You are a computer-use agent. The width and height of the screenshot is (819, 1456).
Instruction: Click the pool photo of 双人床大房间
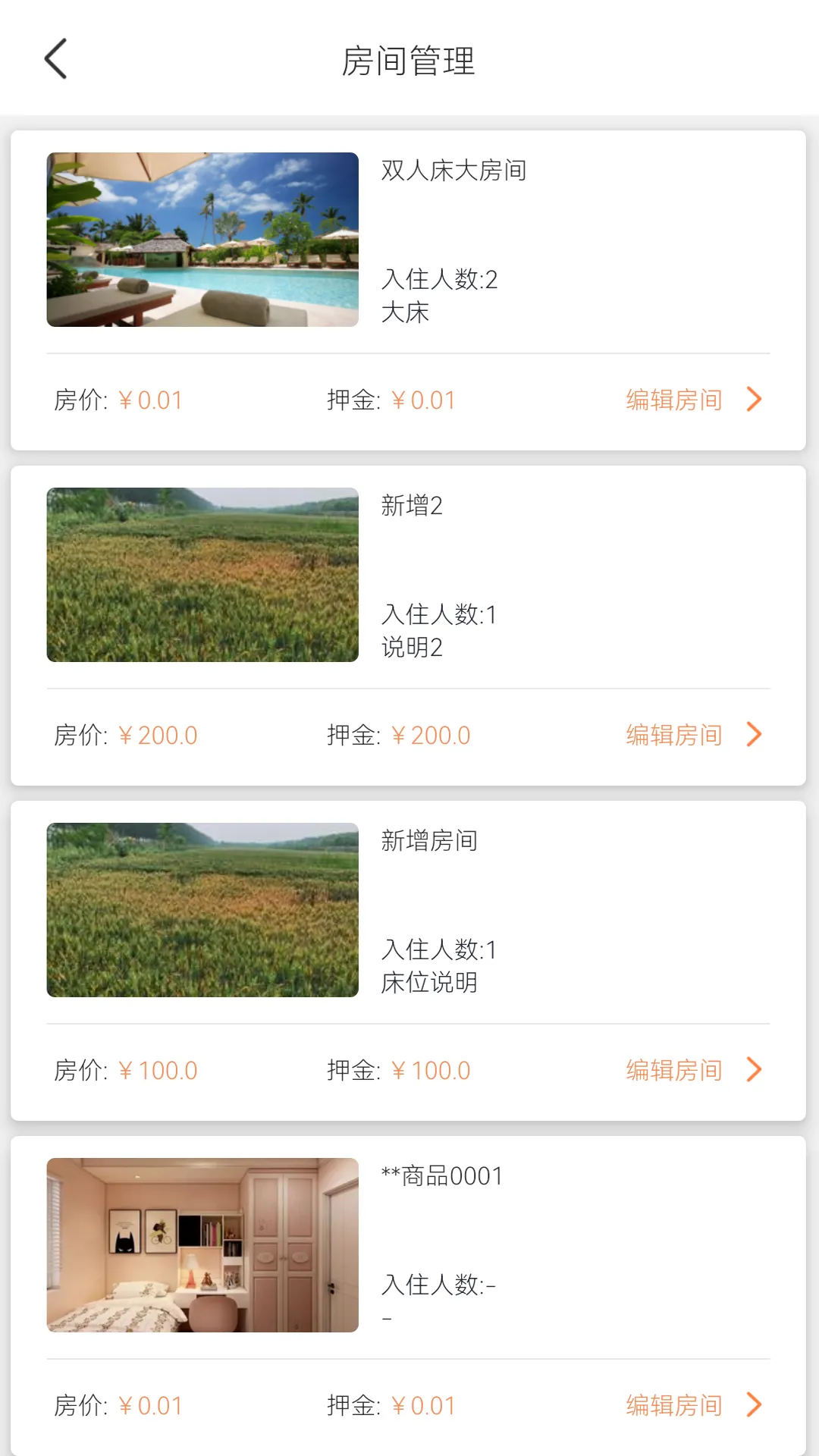pos(202,240)
